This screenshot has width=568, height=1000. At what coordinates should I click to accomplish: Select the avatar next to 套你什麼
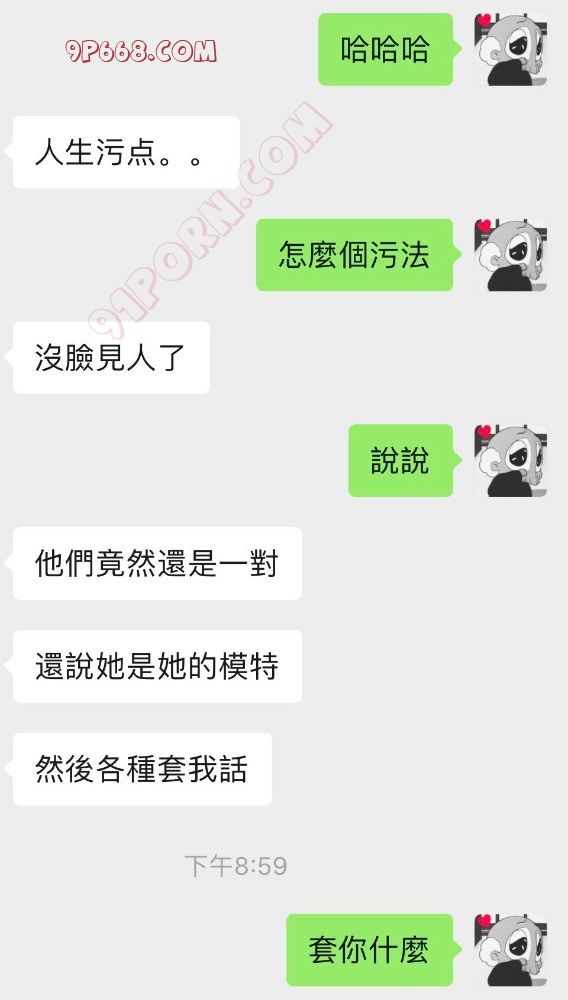[511, 950]
